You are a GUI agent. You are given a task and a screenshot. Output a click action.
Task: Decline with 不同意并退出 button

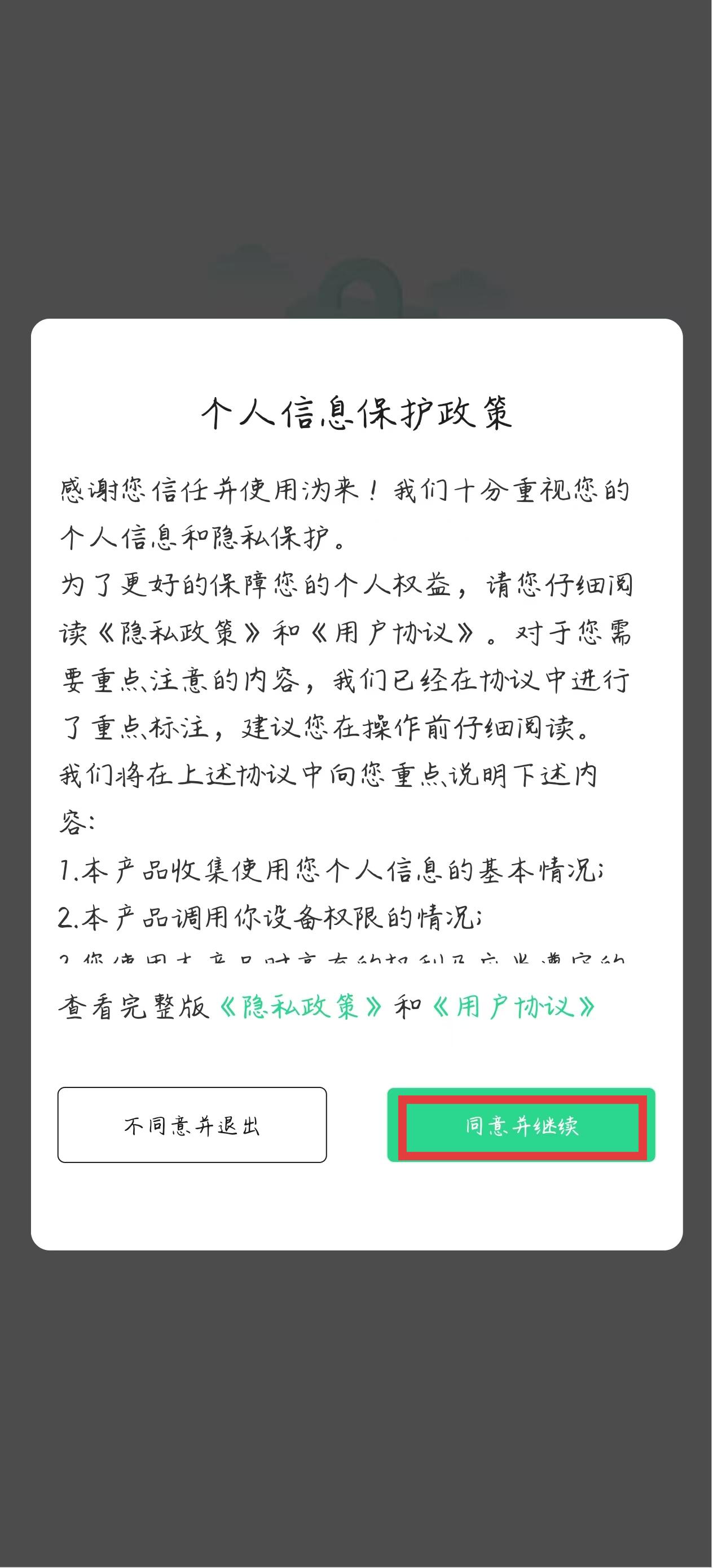[192, 1125]
